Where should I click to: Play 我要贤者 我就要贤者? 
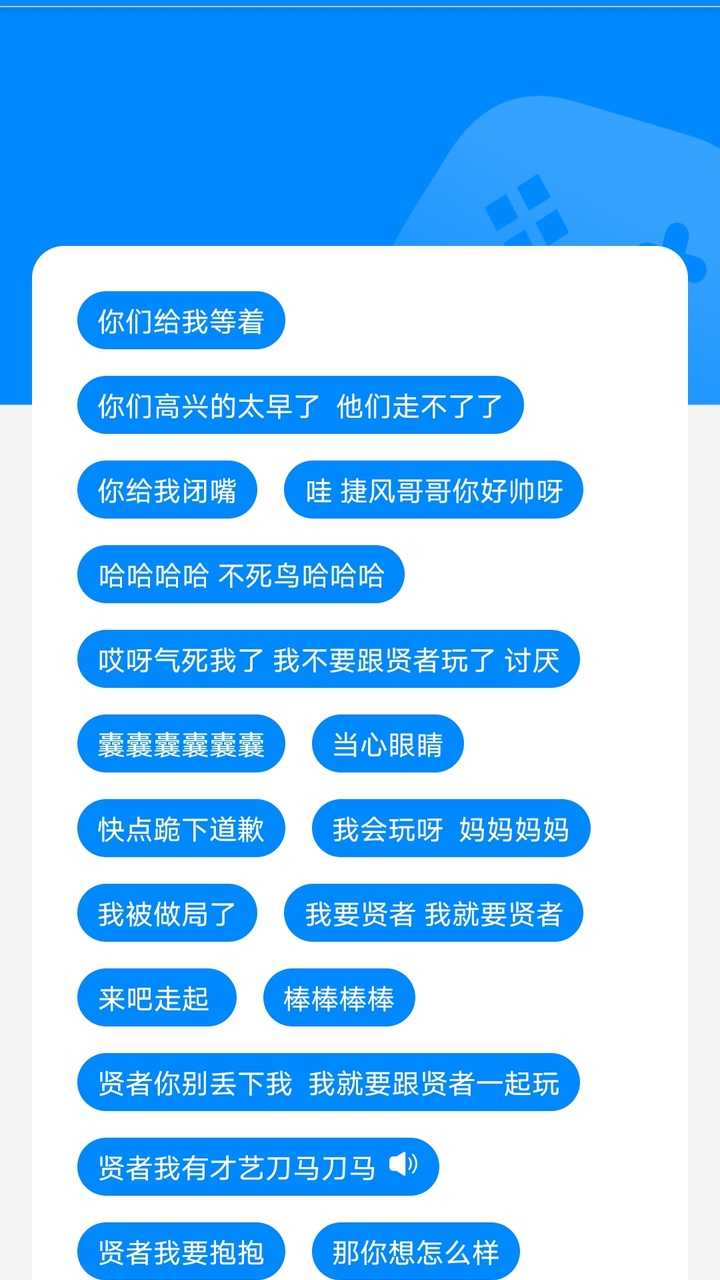click(x=433, y=914)
